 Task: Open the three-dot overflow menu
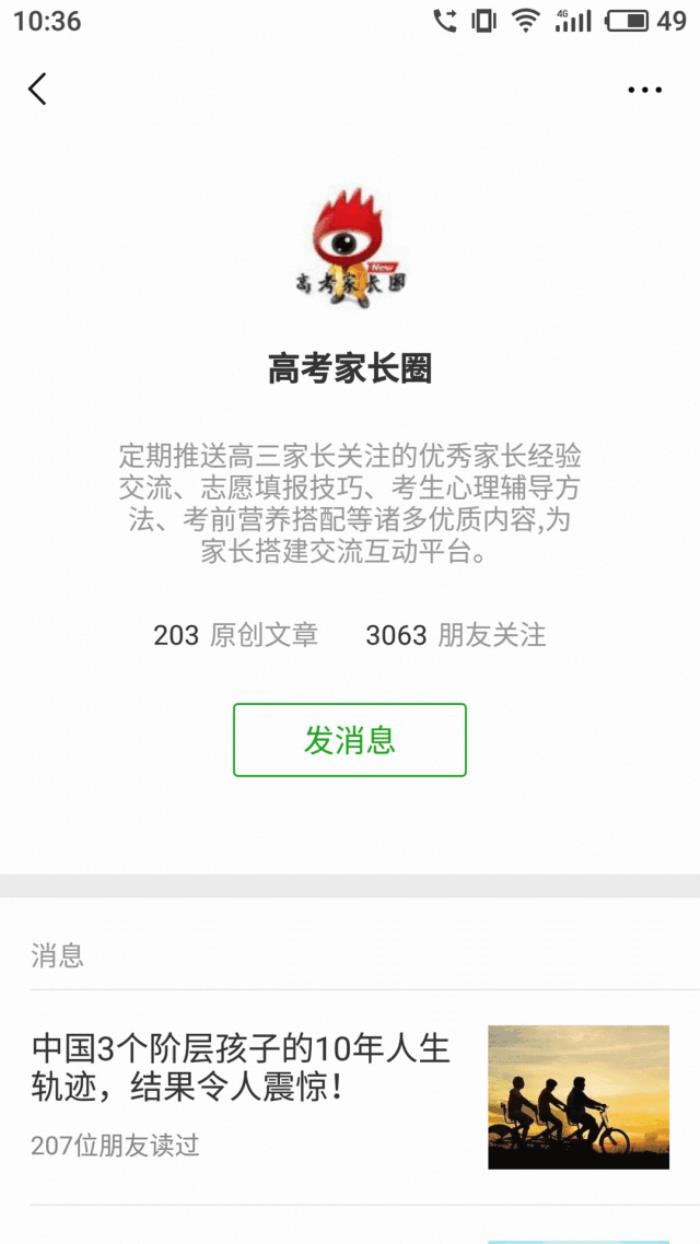644,90
